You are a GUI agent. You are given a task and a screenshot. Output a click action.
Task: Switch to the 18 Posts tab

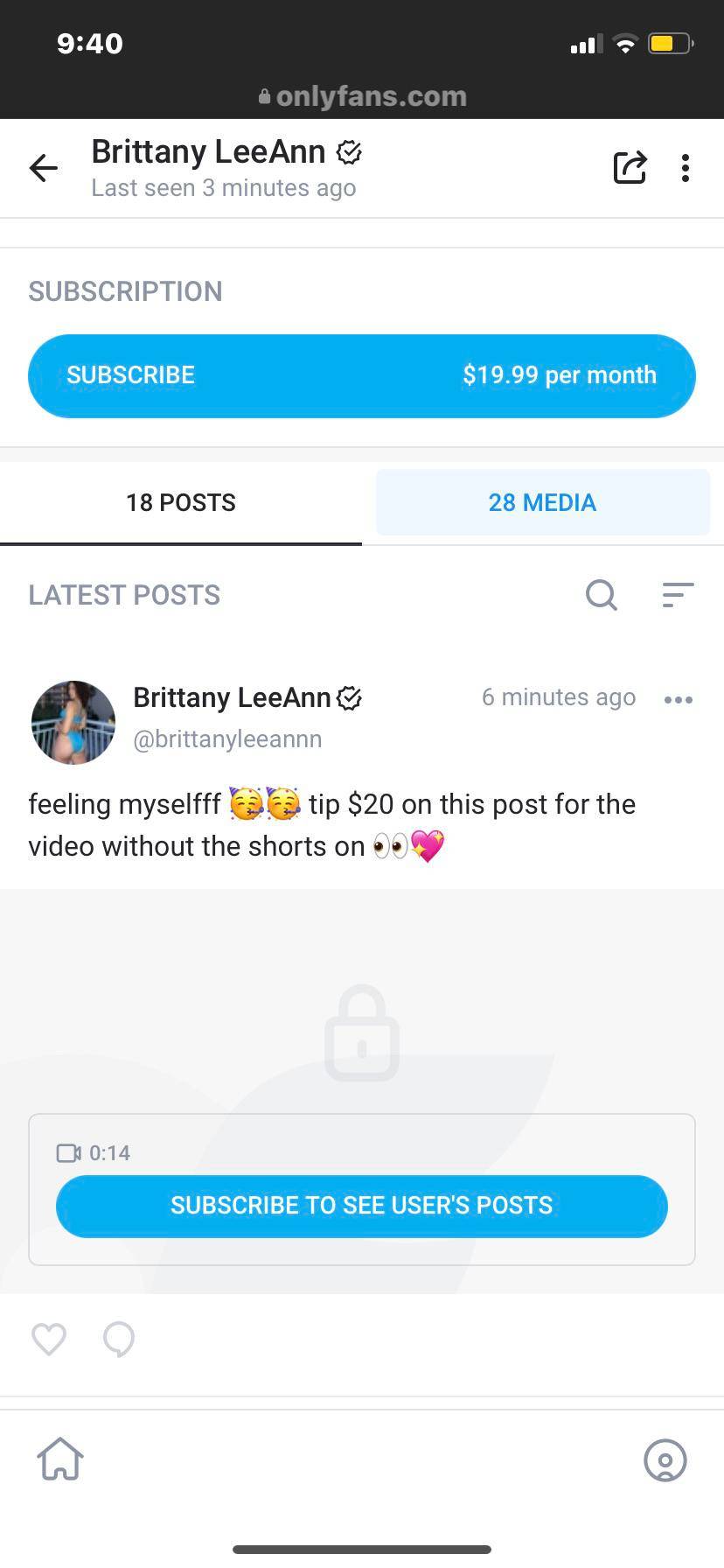coord(181,503)
